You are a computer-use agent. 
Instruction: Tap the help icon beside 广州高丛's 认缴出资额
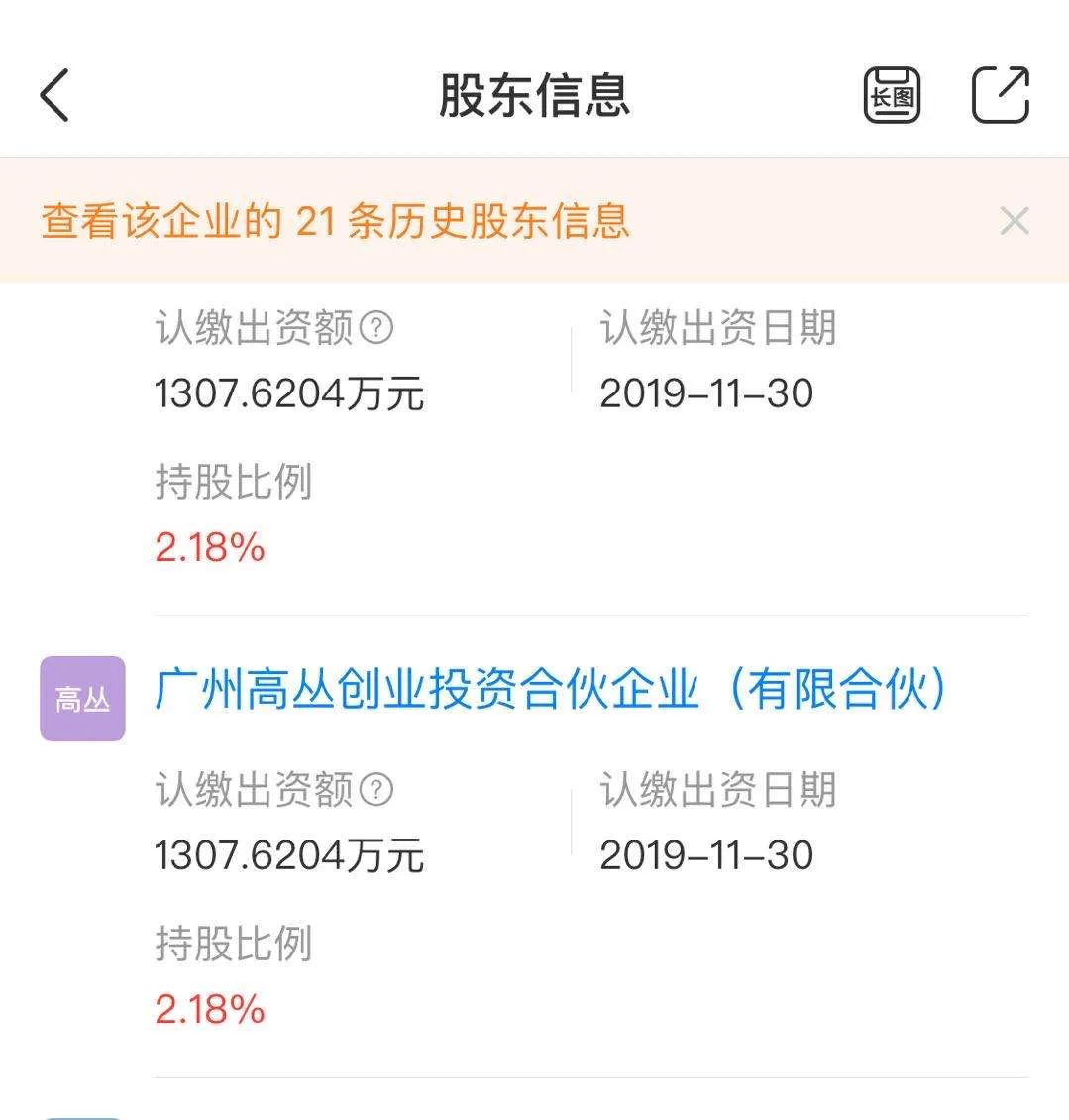(x=376, y=790)
